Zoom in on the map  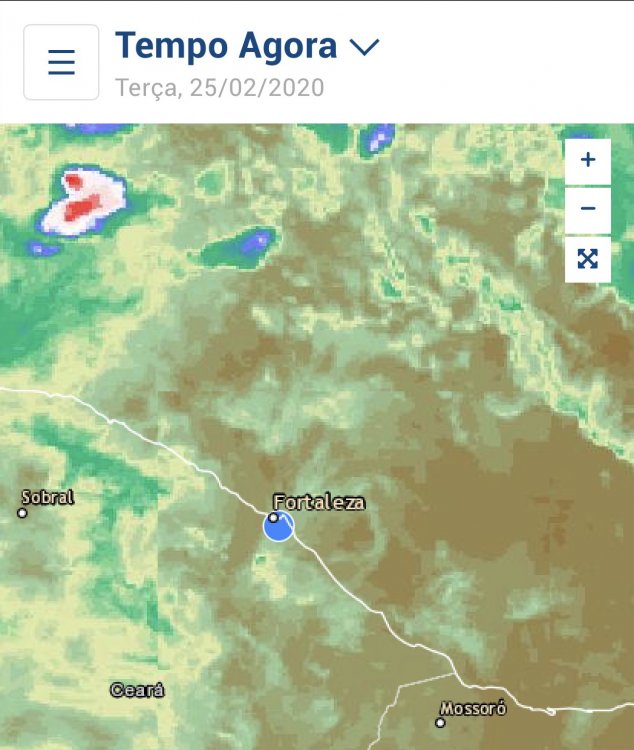pos(588,160)
